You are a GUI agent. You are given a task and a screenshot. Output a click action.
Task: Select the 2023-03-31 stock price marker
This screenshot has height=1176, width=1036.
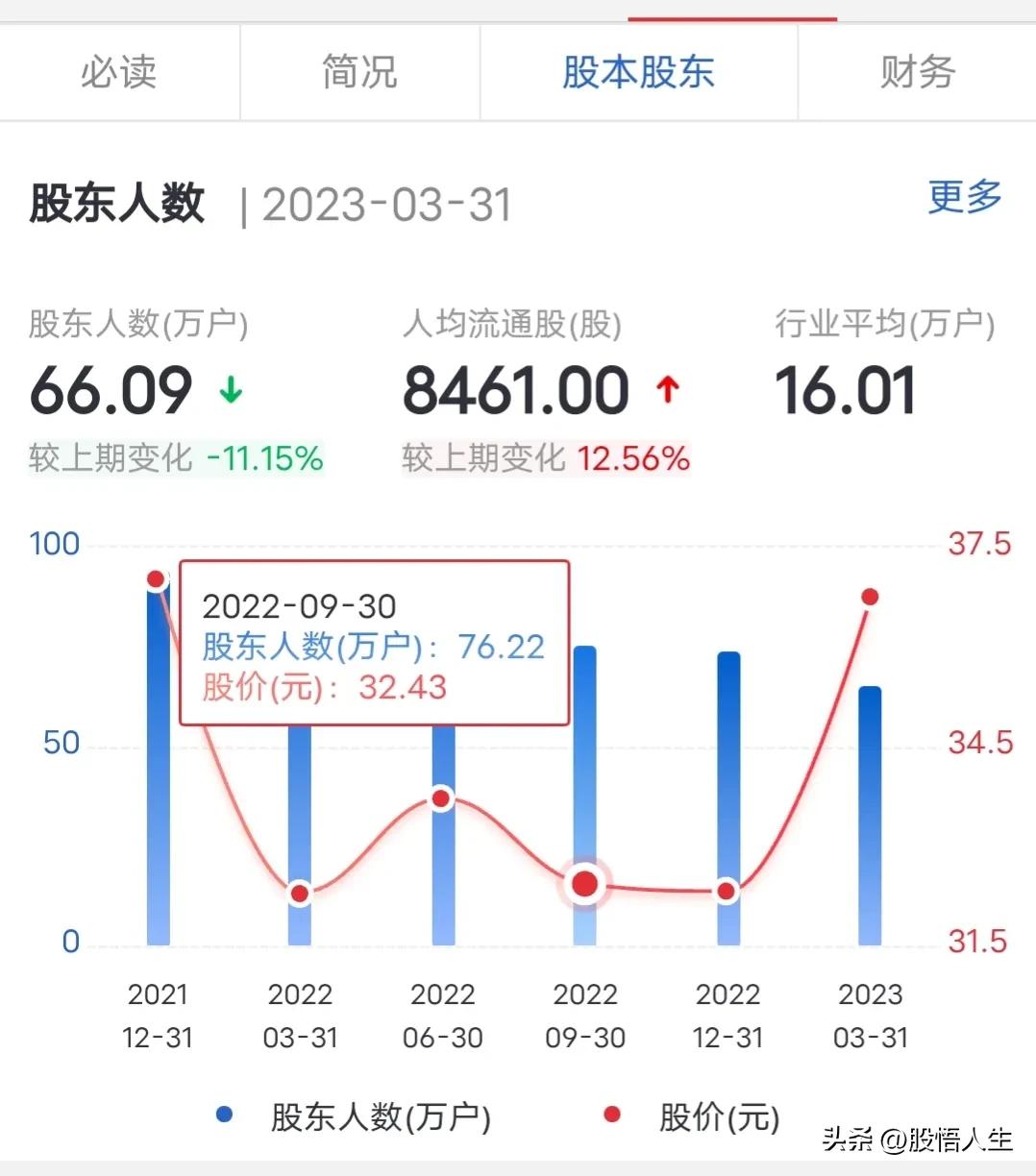(x=870, y=596)
